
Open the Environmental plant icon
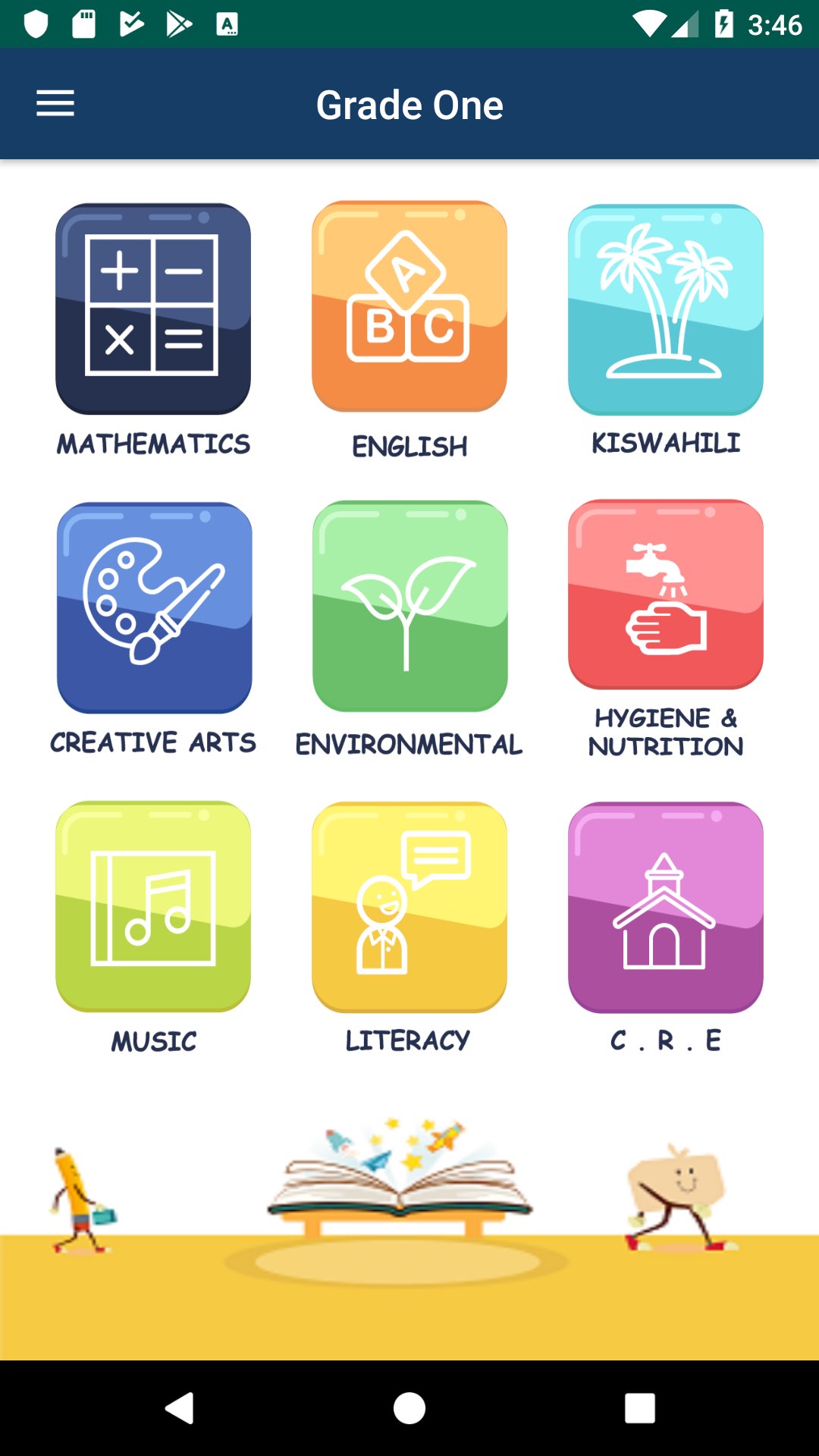coord(409,604)
